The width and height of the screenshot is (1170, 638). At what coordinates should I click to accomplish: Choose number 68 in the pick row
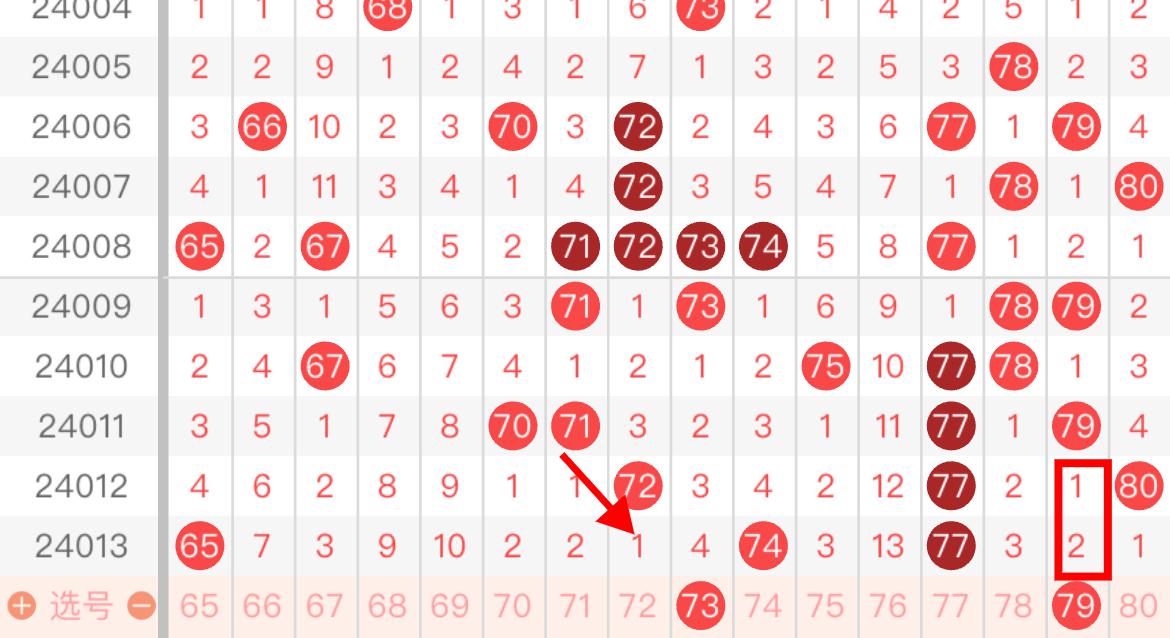387,606
